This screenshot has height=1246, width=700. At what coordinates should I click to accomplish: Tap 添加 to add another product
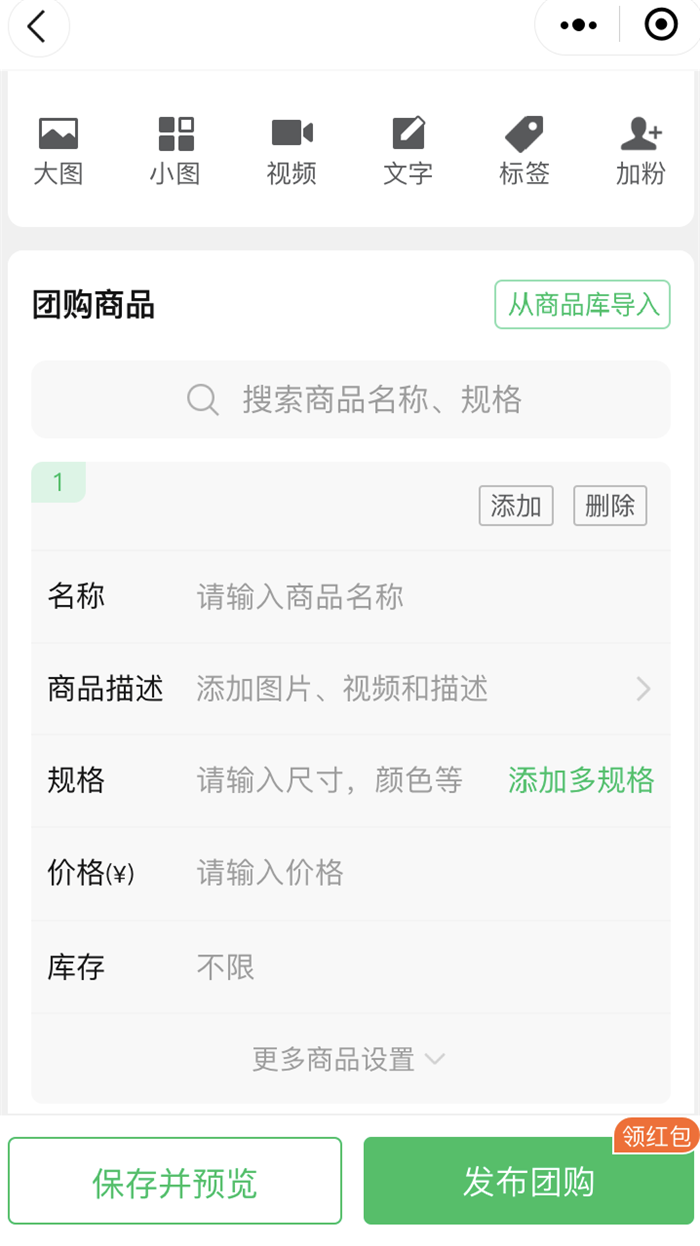tap(516, 506)
